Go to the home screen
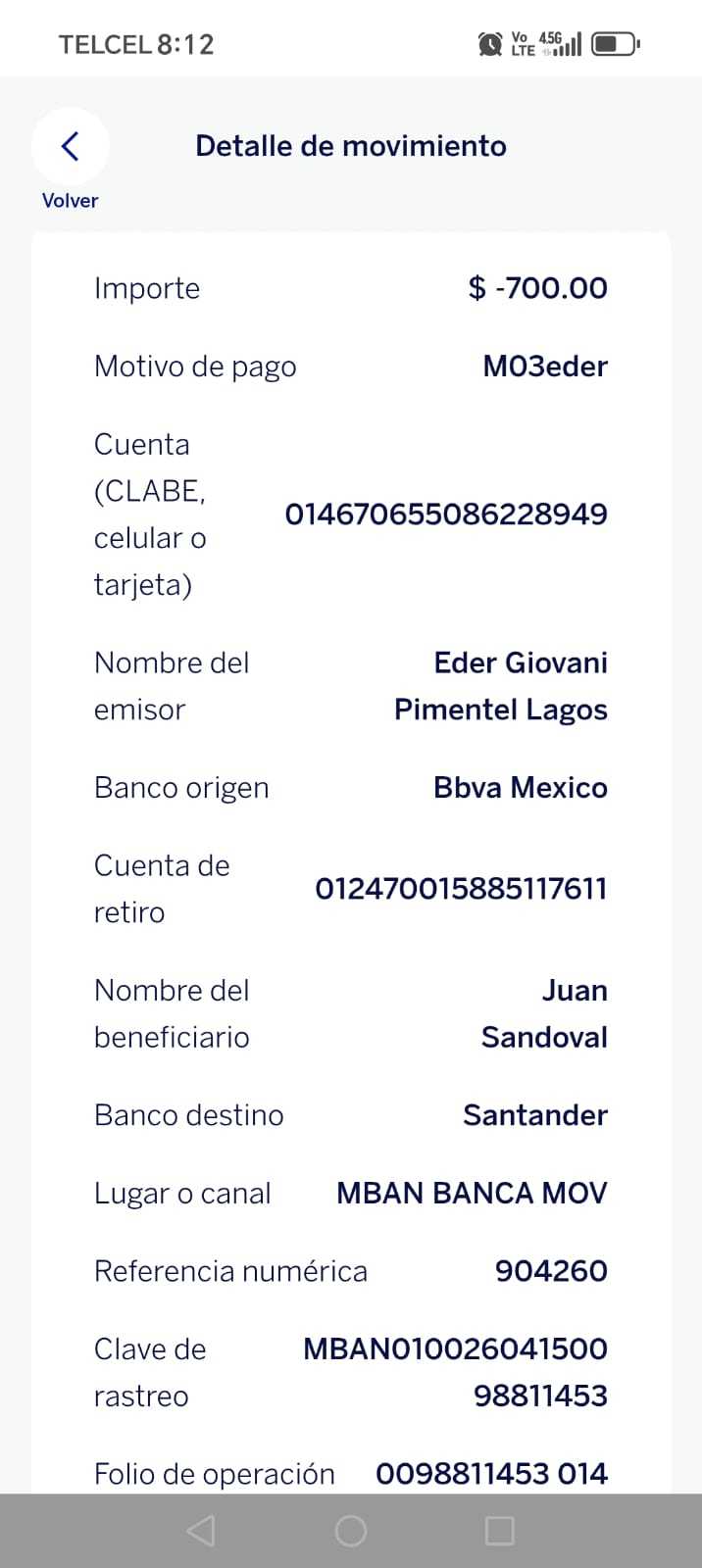Screen dimensions: 702x1568 [x=351, y=1531]
